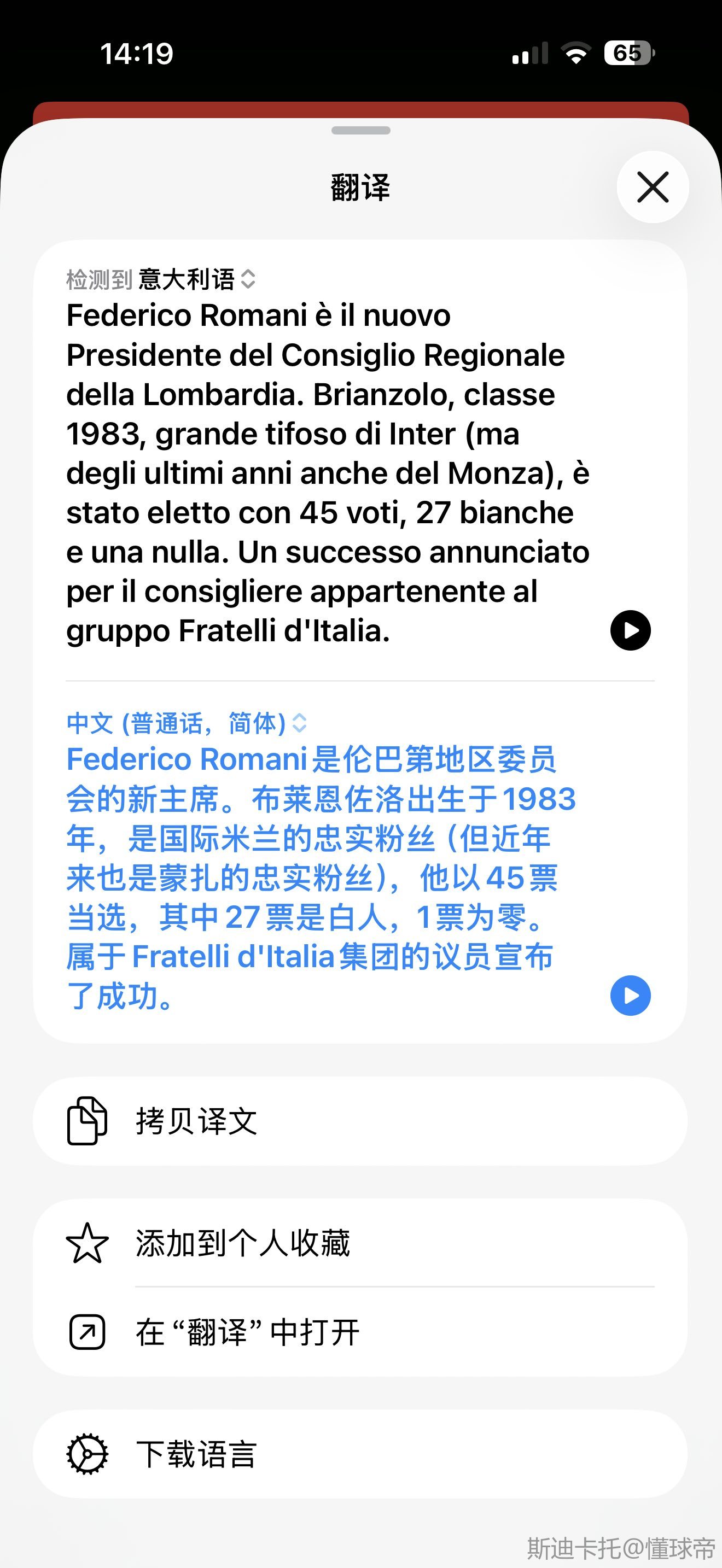Viewport: 722px width, 1568px height.
Task: Play the Italian source text audio
Action: [630, 630]
